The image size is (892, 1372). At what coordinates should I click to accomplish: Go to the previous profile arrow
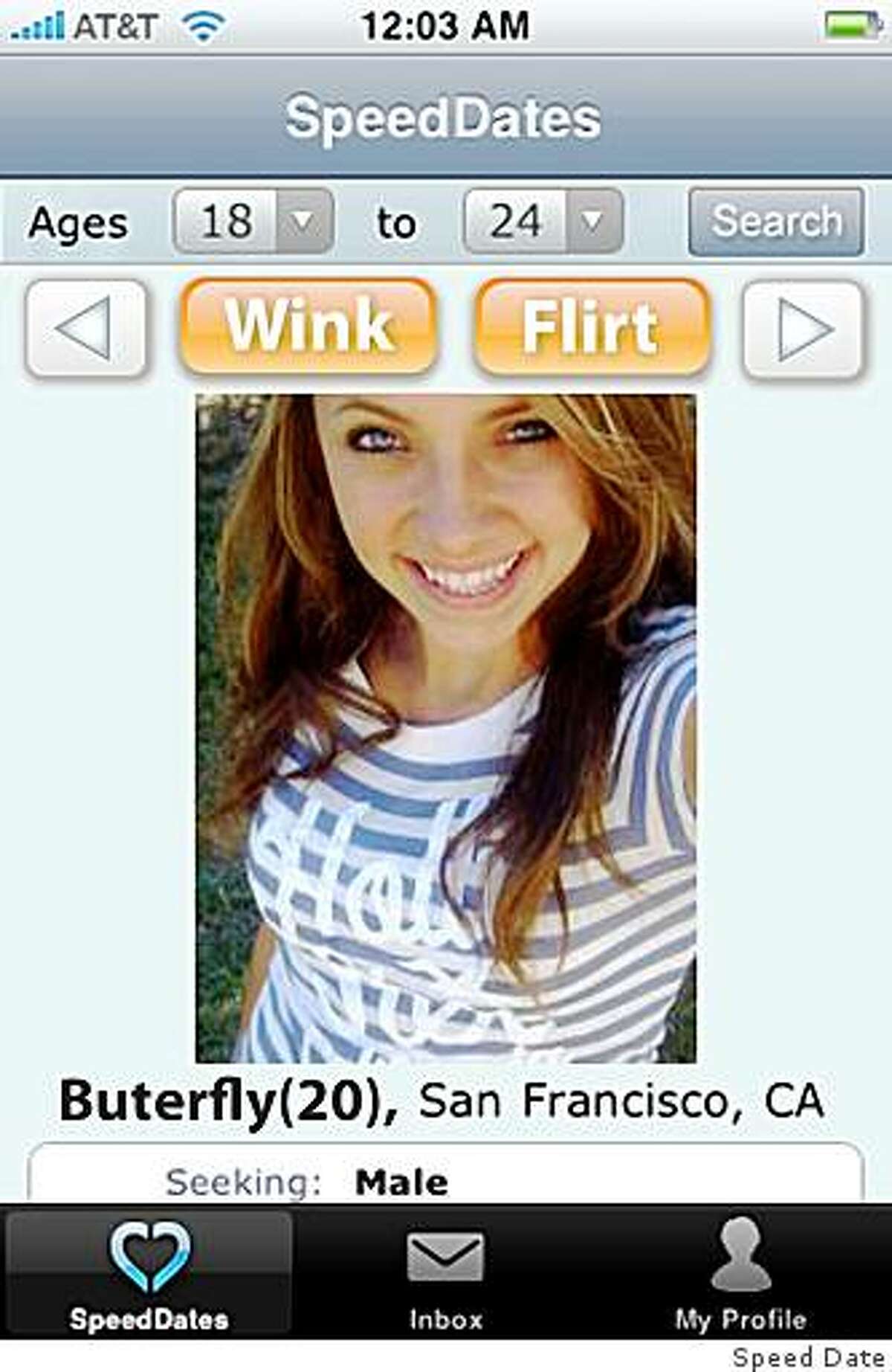click(86, 328)
